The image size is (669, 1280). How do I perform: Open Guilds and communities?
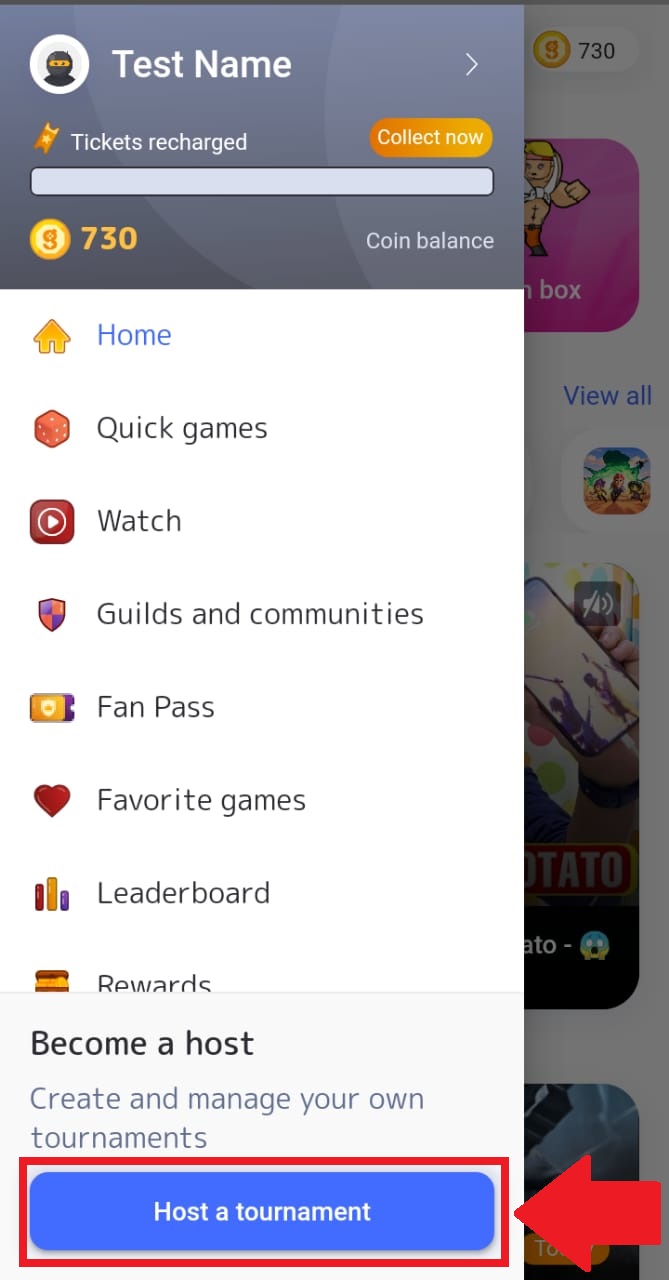[x=262, y=614]
